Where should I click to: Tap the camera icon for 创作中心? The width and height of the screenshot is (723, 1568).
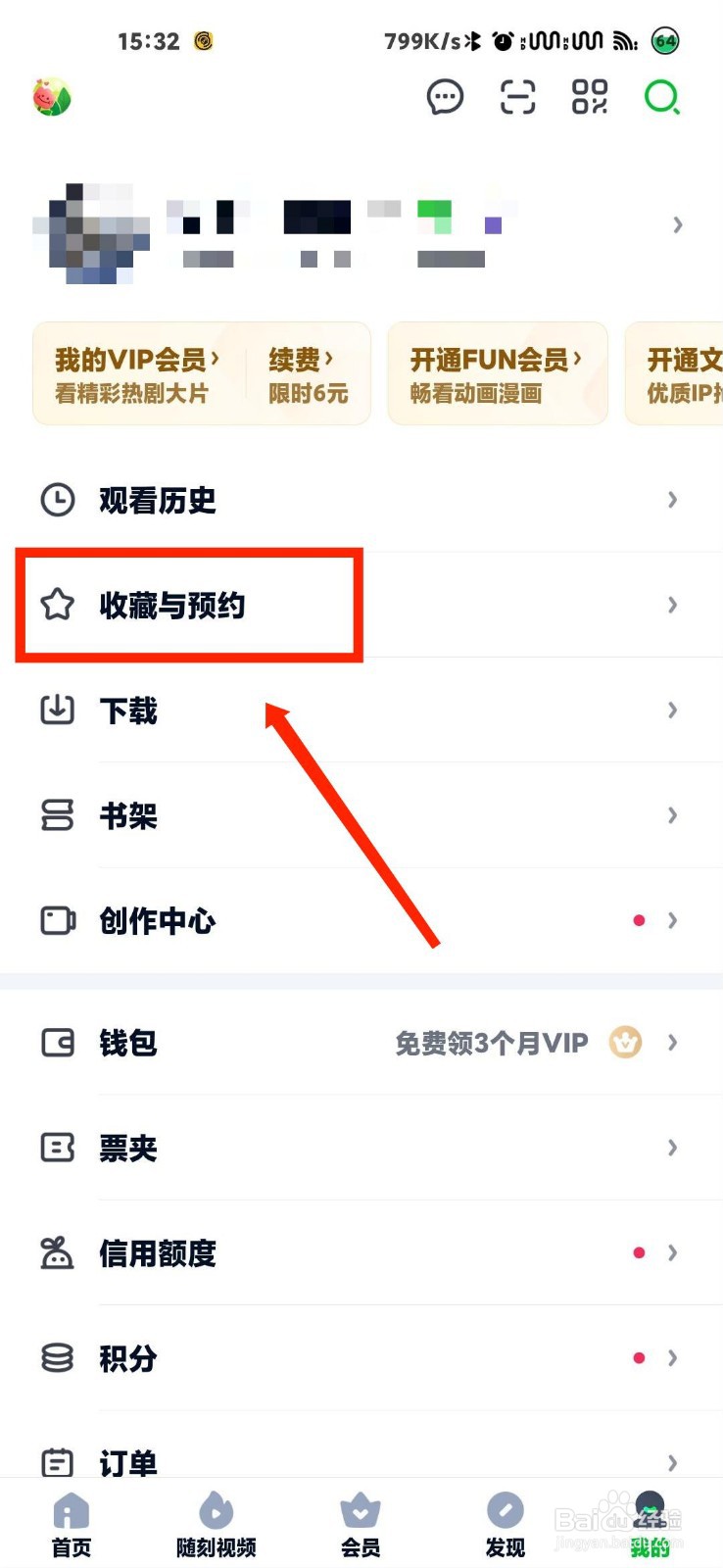tap(58, 920)
